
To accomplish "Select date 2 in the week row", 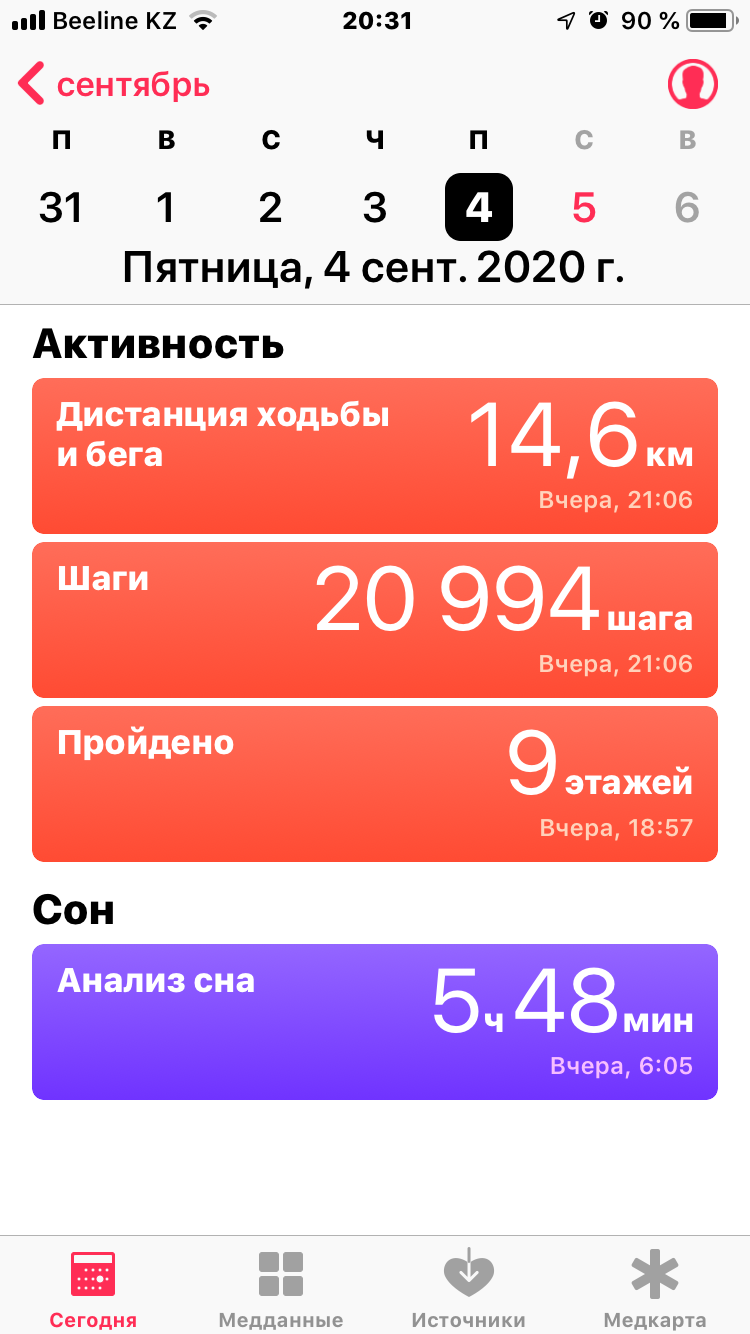I will (270, 208).
